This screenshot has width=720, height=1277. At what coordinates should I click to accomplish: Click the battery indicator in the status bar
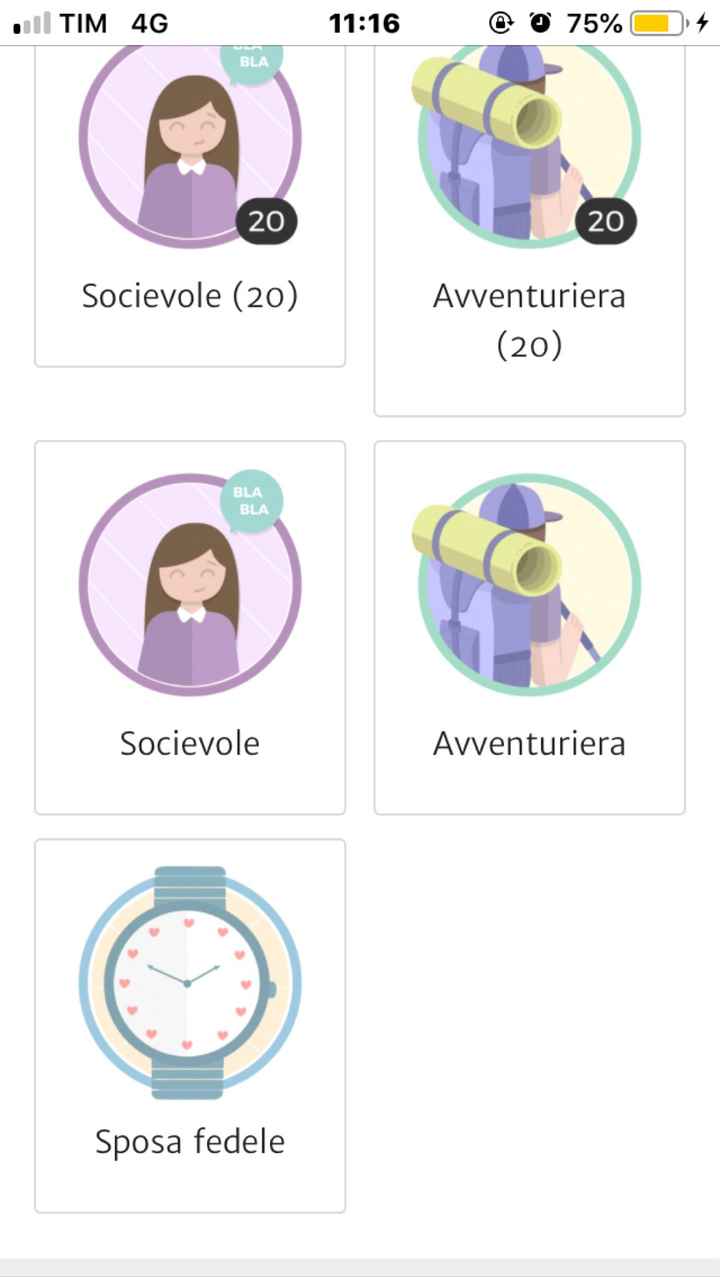pos(655,22)
